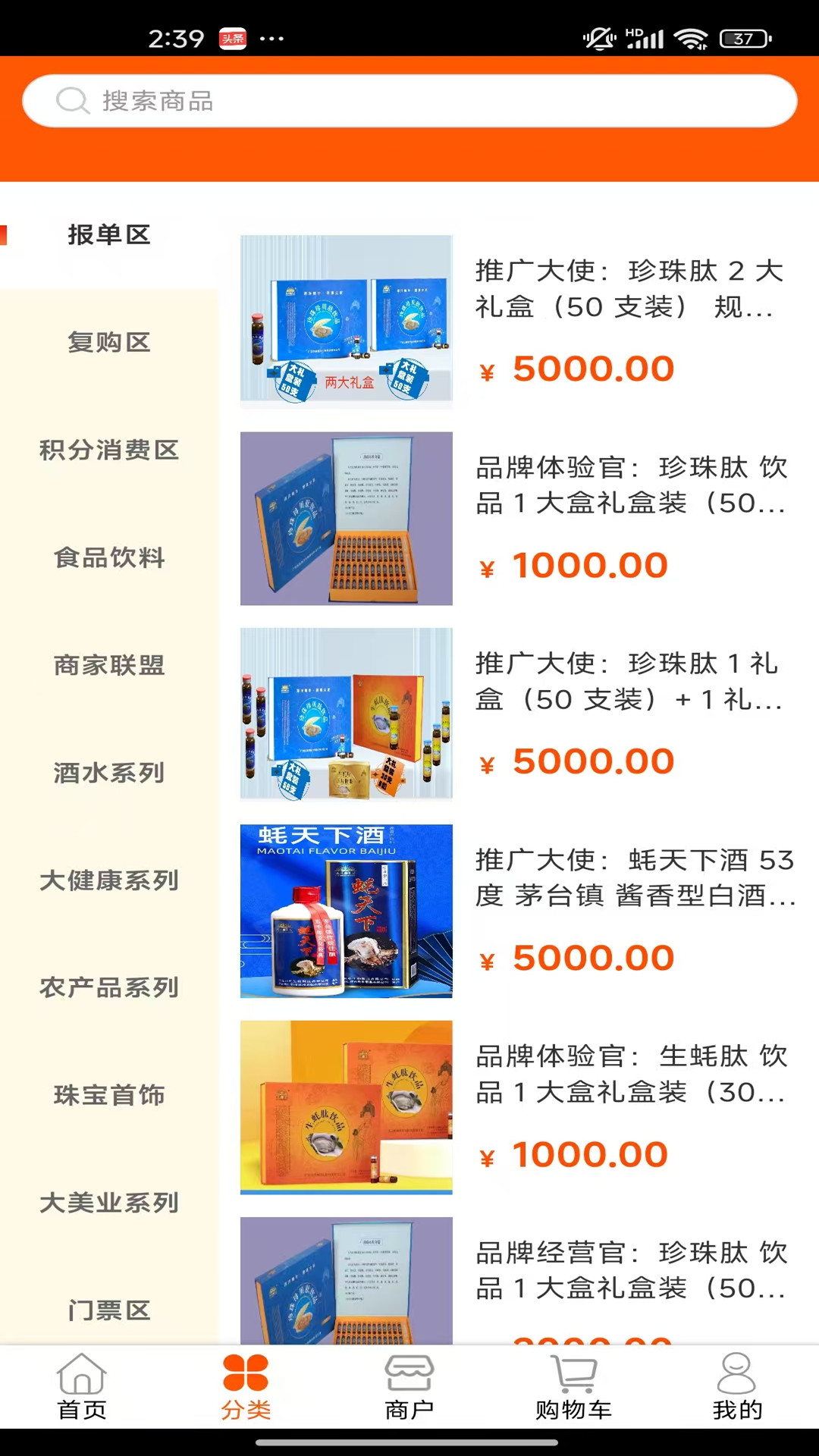The image size is (819, 1456).
Task: Open the 门票区 category
Action: [109, 1310]
